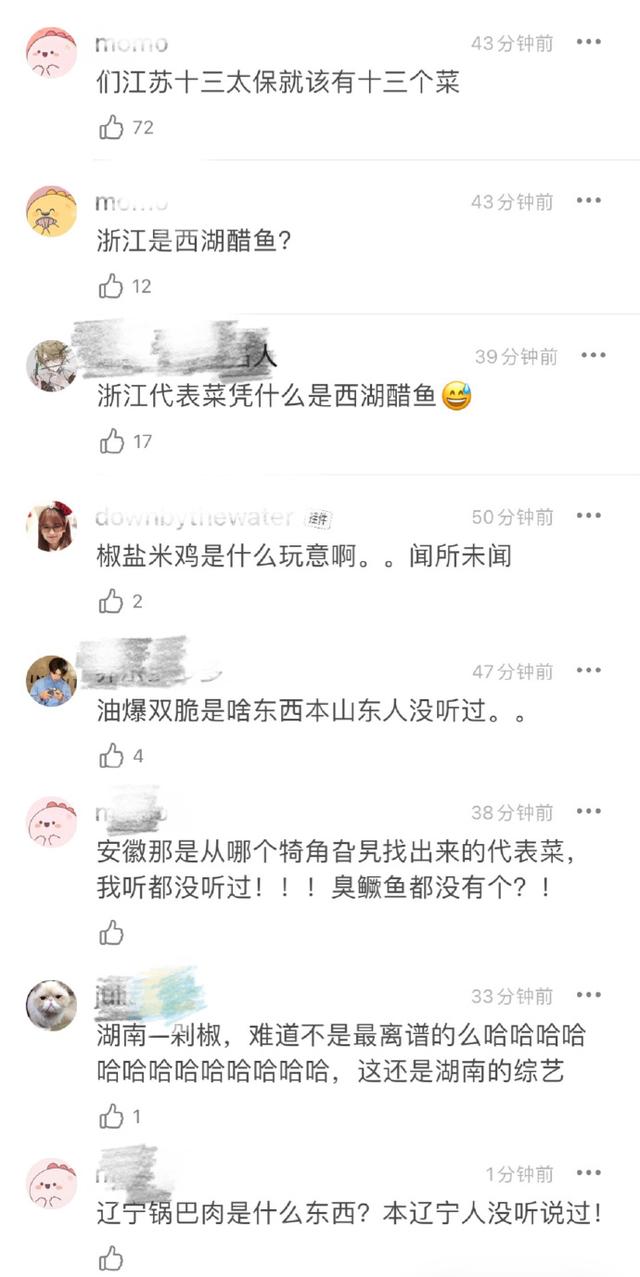The height and width of the screenshot is (1277, 640).
Task: Open overflow menu on 湖南一剁椒 comment
Action: tap(590, 995)
